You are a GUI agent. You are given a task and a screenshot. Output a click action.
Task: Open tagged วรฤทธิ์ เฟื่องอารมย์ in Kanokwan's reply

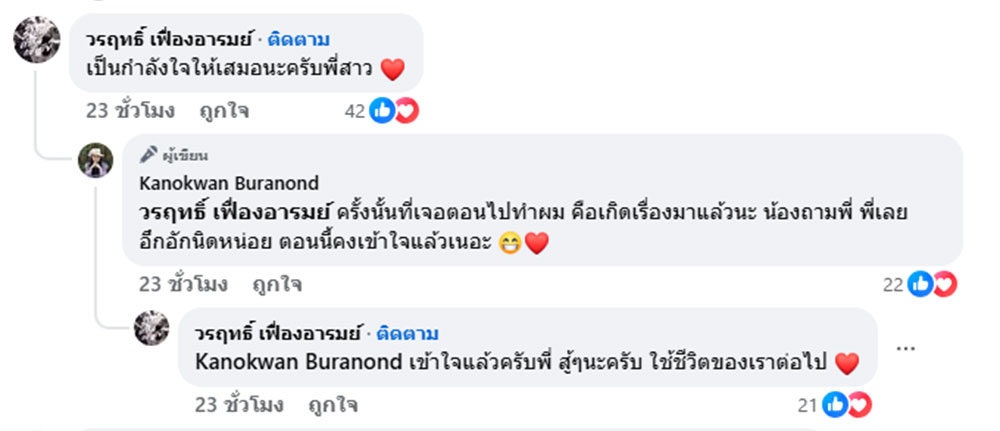(x=235, y=214)
